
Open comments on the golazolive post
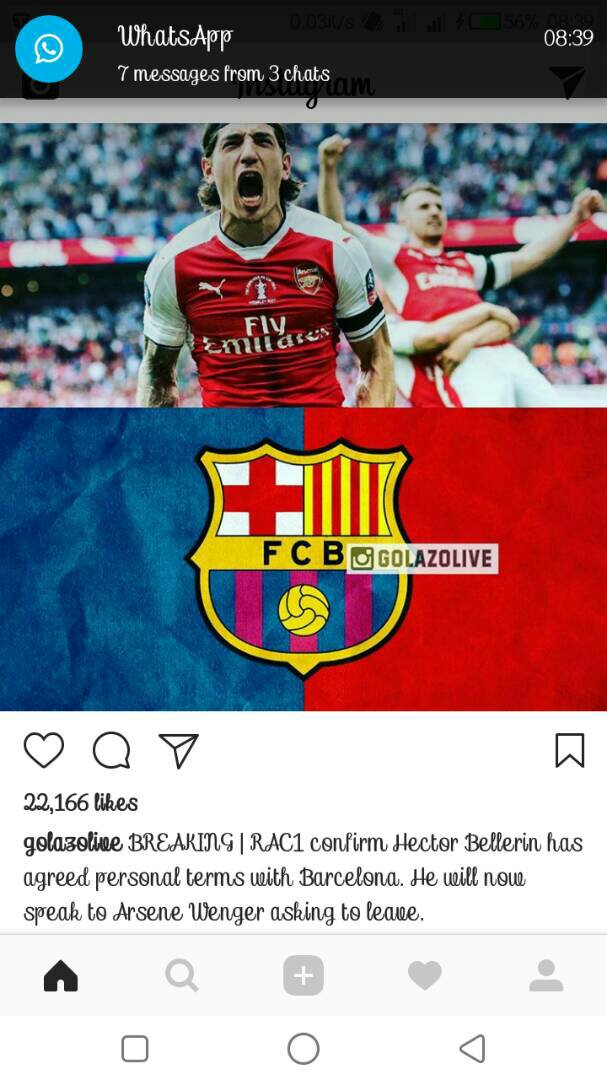point(111,750)
